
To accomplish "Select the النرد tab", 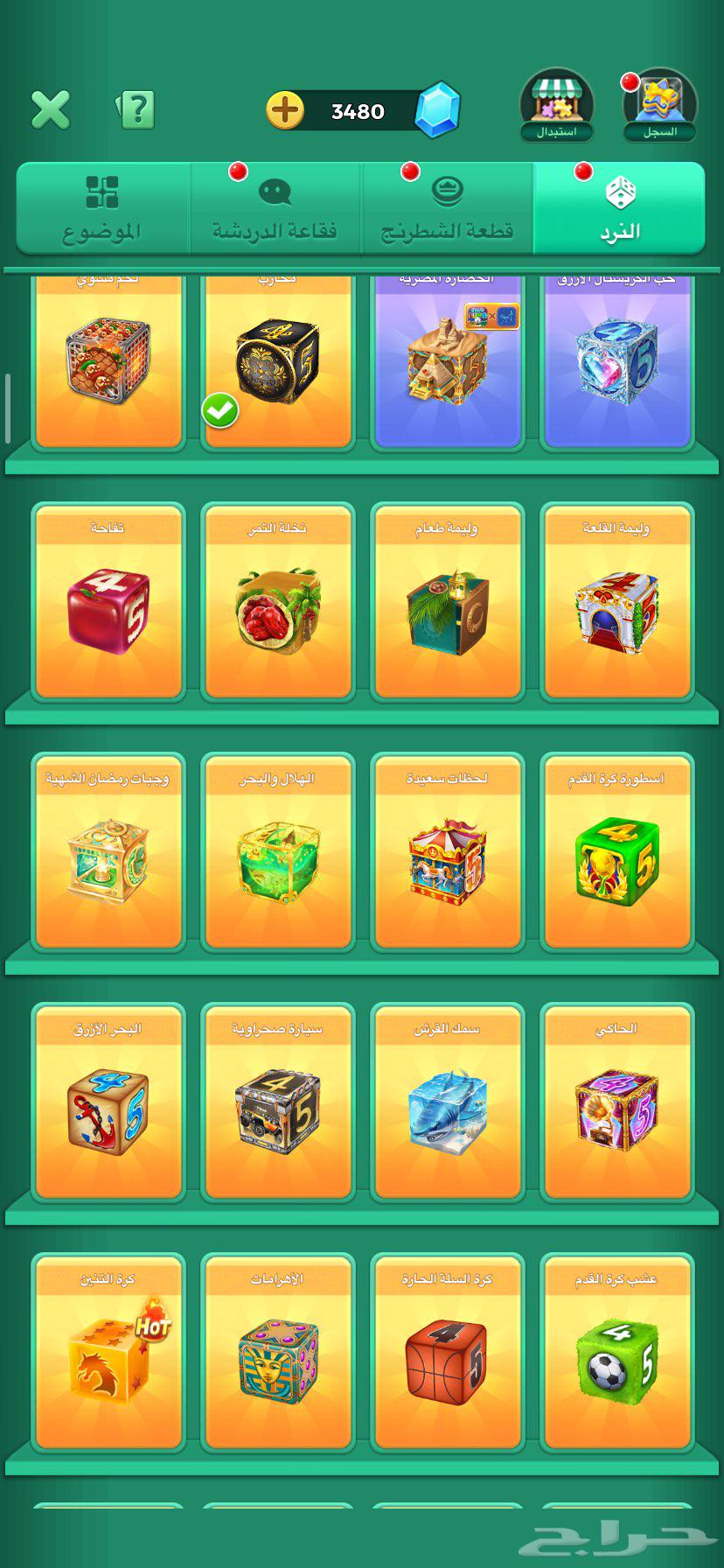I will 619,209.
